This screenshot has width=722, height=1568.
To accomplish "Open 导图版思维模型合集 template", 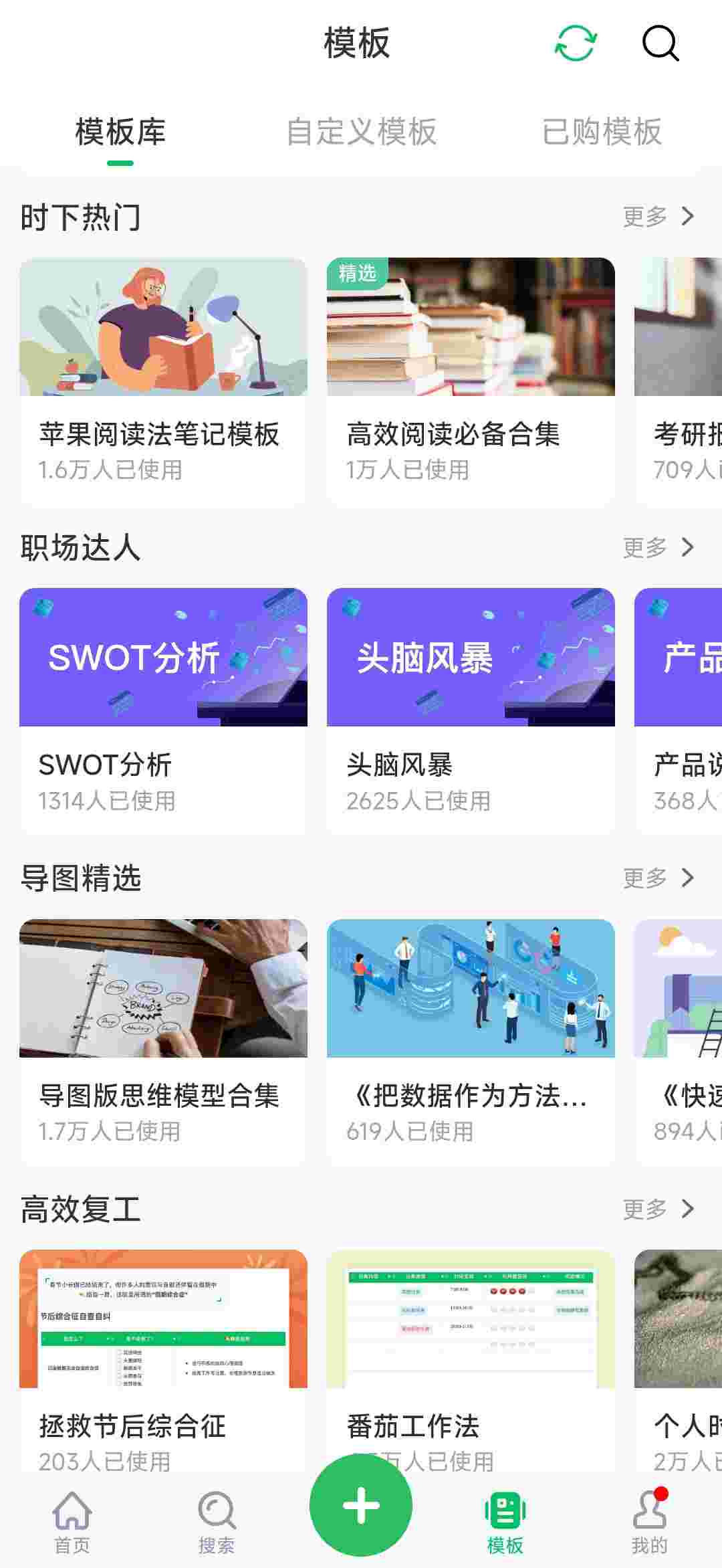I will (x=163, y=1042).
